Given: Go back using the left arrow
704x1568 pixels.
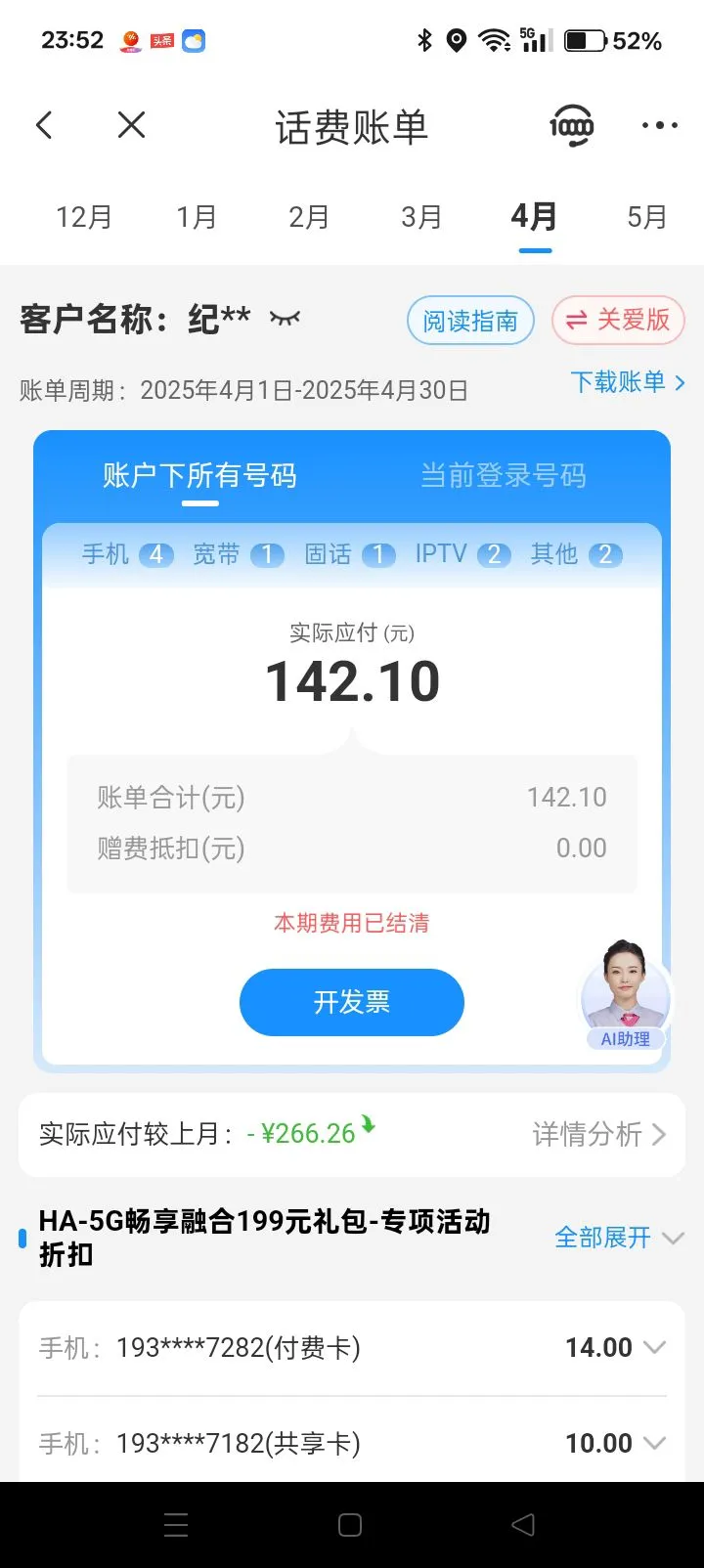Looking at the screenshot, I should (44, 125).
